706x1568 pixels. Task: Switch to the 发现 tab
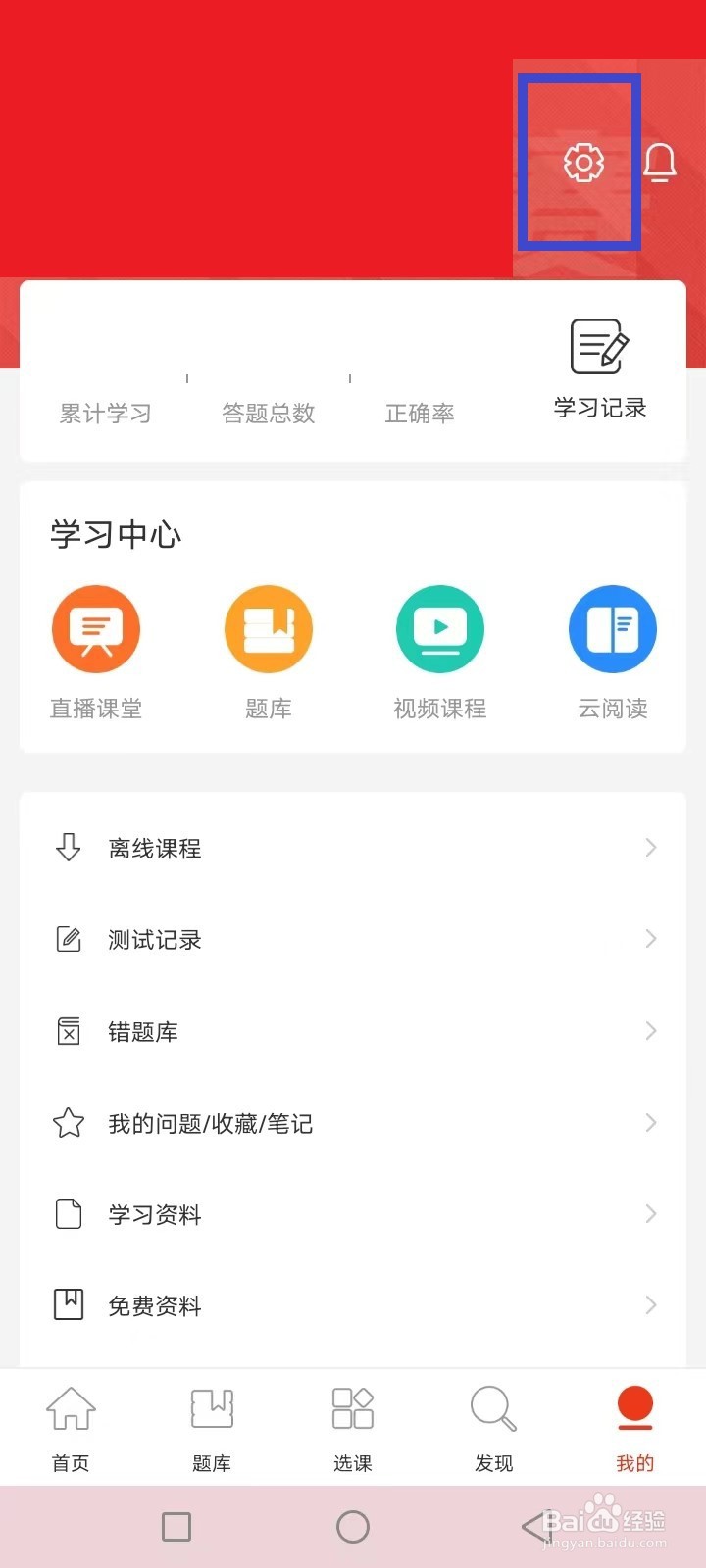click(x=493, y=1429)
